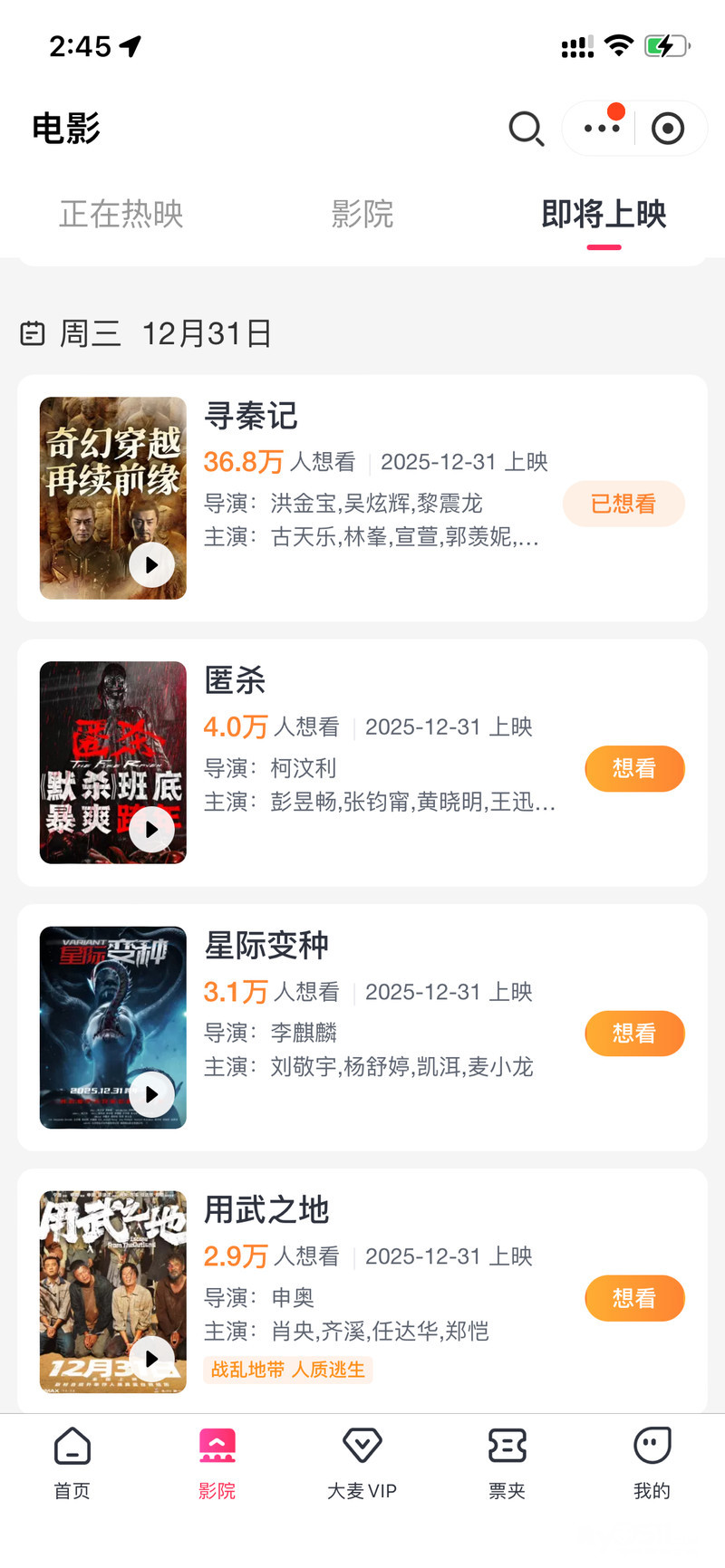Switch to the 影院 top tab
This screenshot has height=1568, width=725.
click(362, 215)
